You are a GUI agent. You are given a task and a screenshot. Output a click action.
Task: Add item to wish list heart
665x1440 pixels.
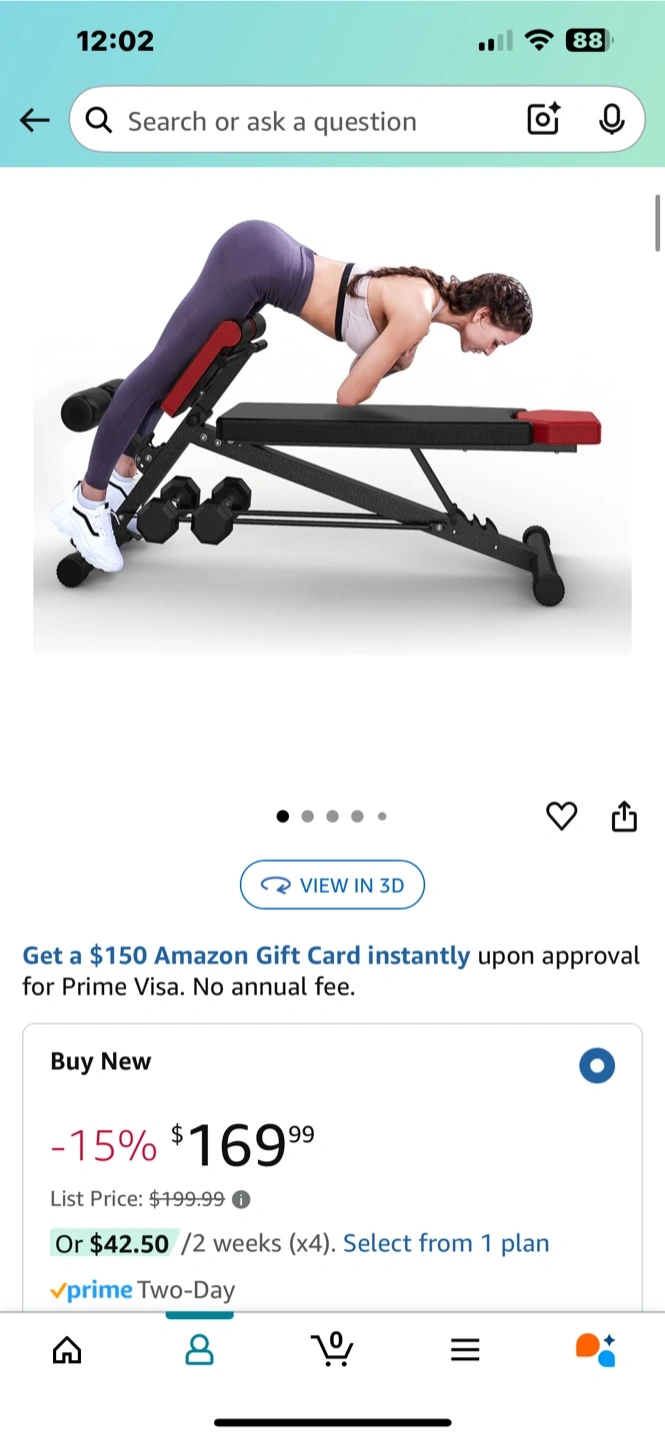pos(561,816)
